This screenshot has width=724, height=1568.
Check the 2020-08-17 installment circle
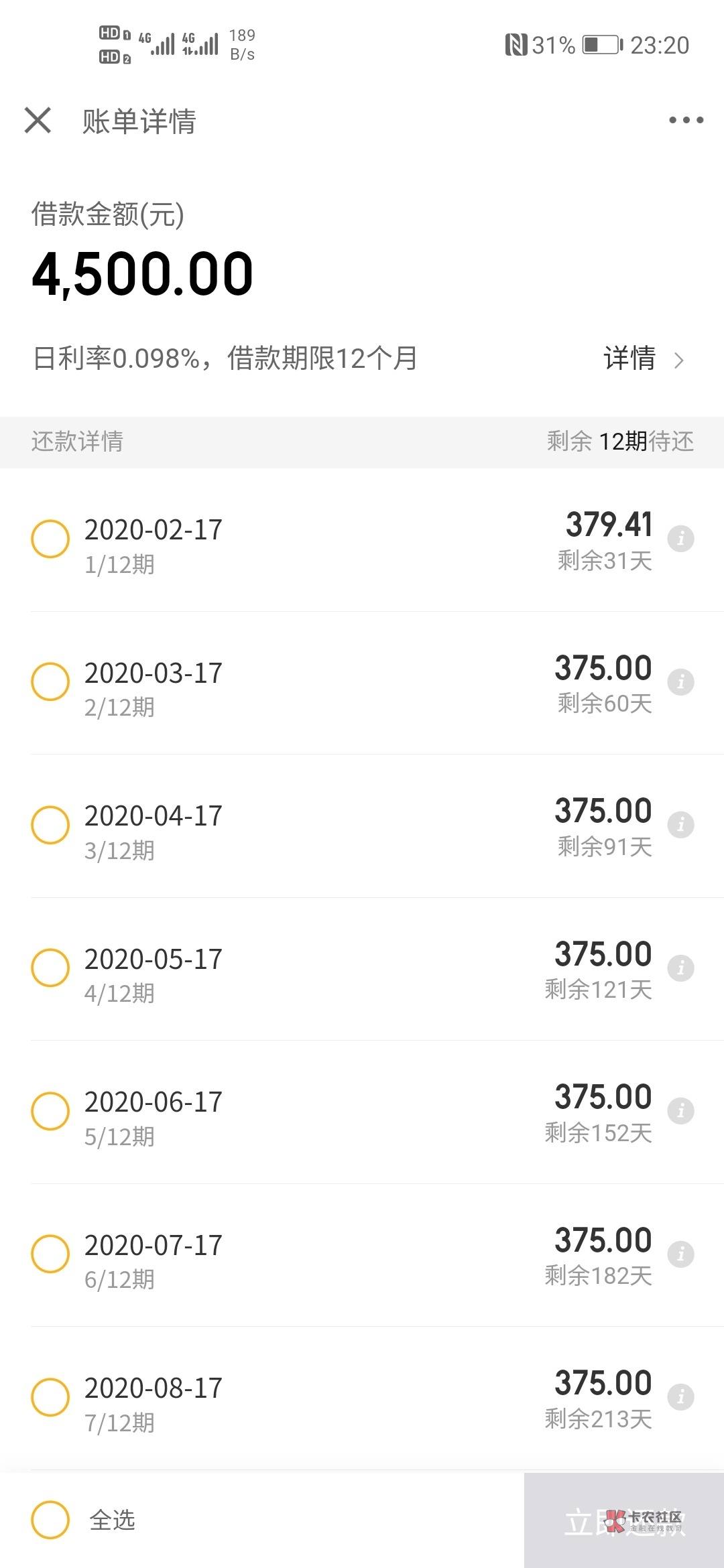50,1397
